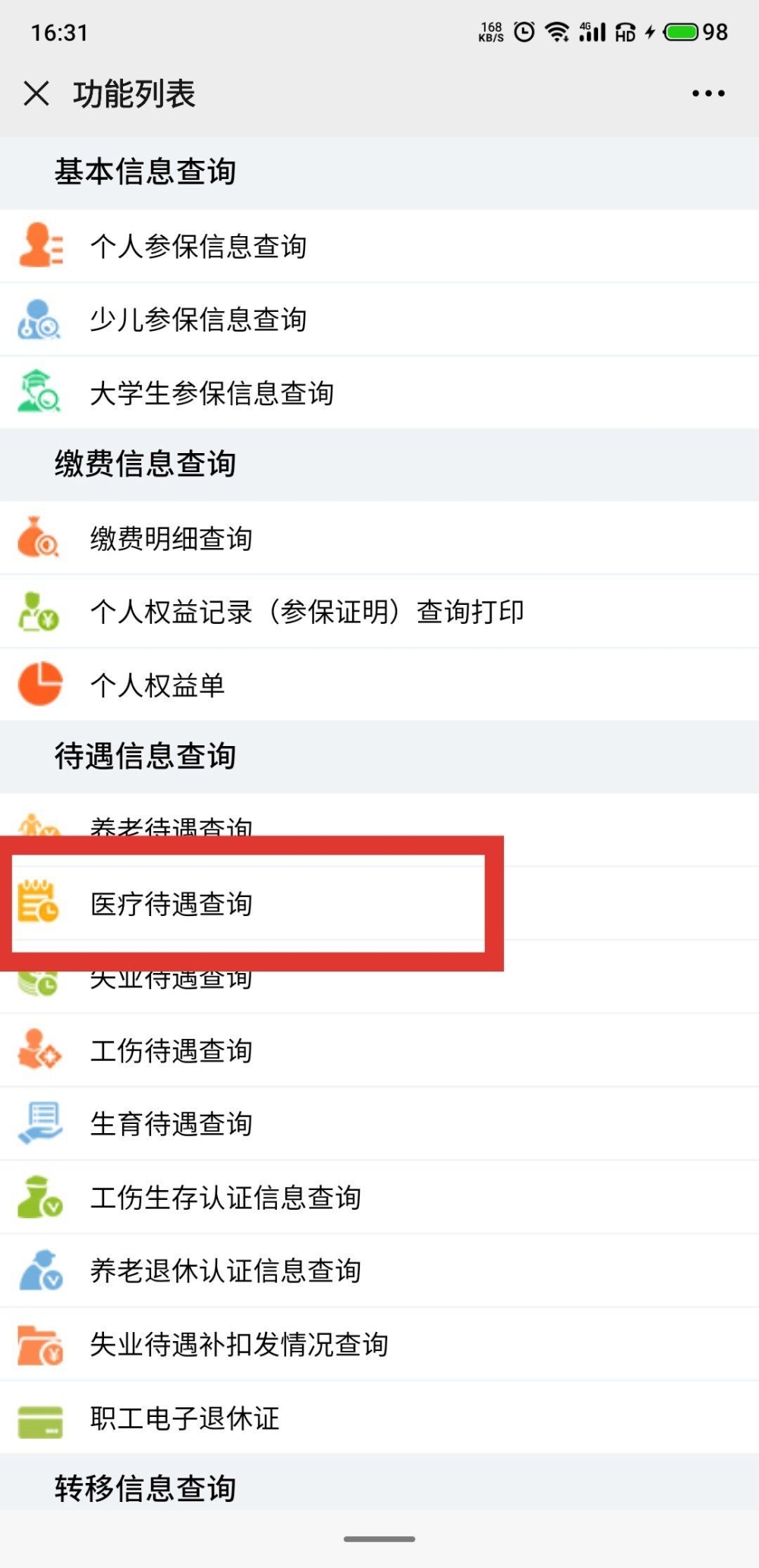
Task: Tap 缴费明细查询
Action: 379,538
